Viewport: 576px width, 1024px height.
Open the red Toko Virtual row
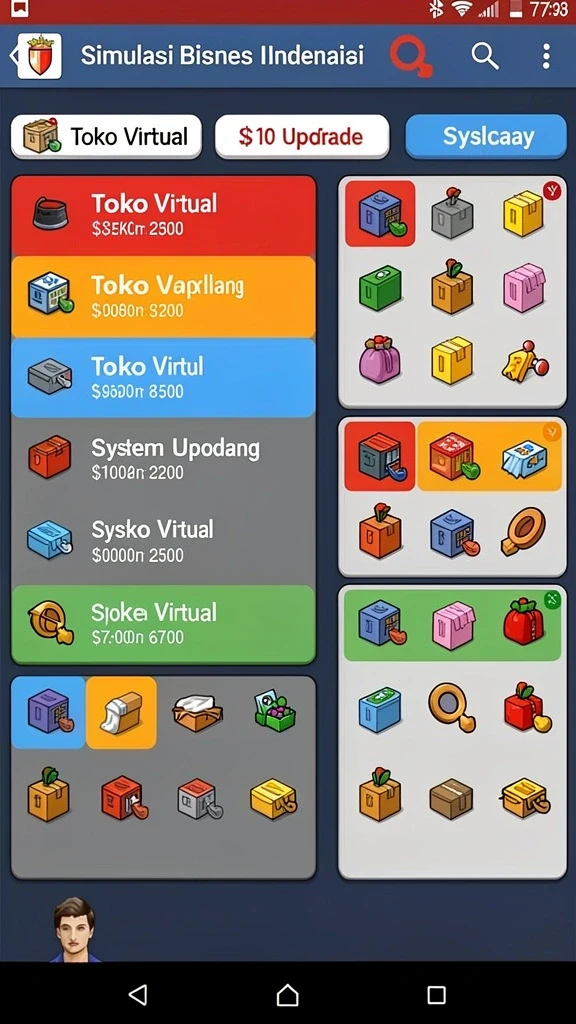coord(163,216)
